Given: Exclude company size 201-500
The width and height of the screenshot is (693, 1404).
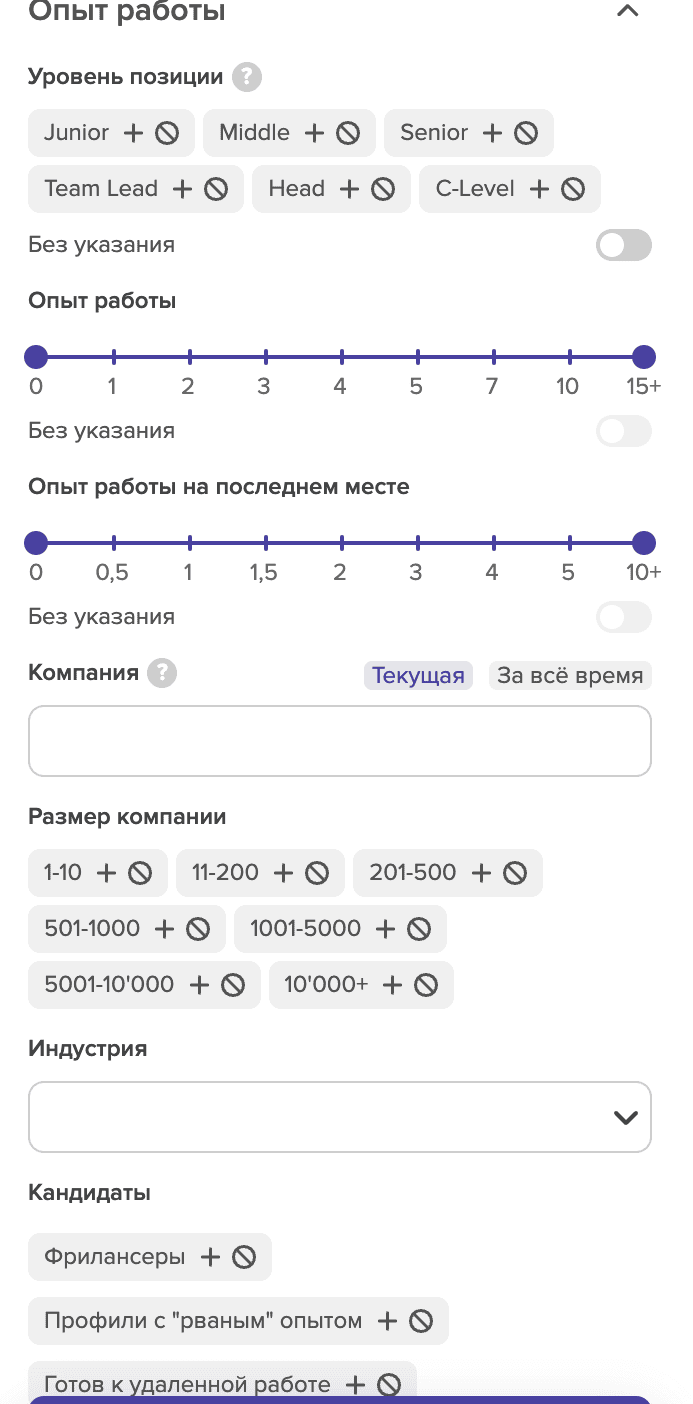Looking at the screenshot, I should point(515,873).
